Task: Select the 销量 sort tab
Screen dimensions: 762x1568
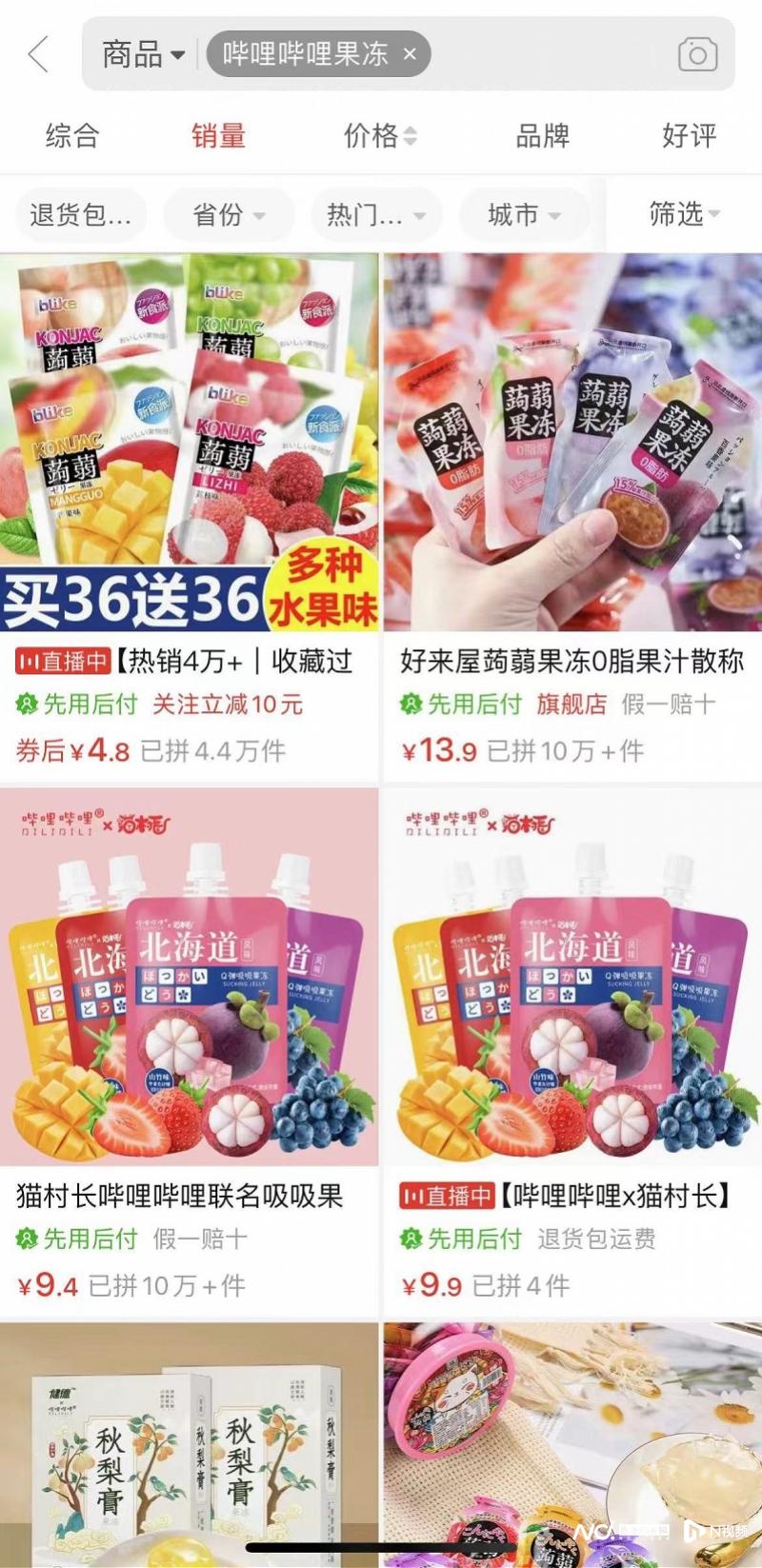Action: 218,136
